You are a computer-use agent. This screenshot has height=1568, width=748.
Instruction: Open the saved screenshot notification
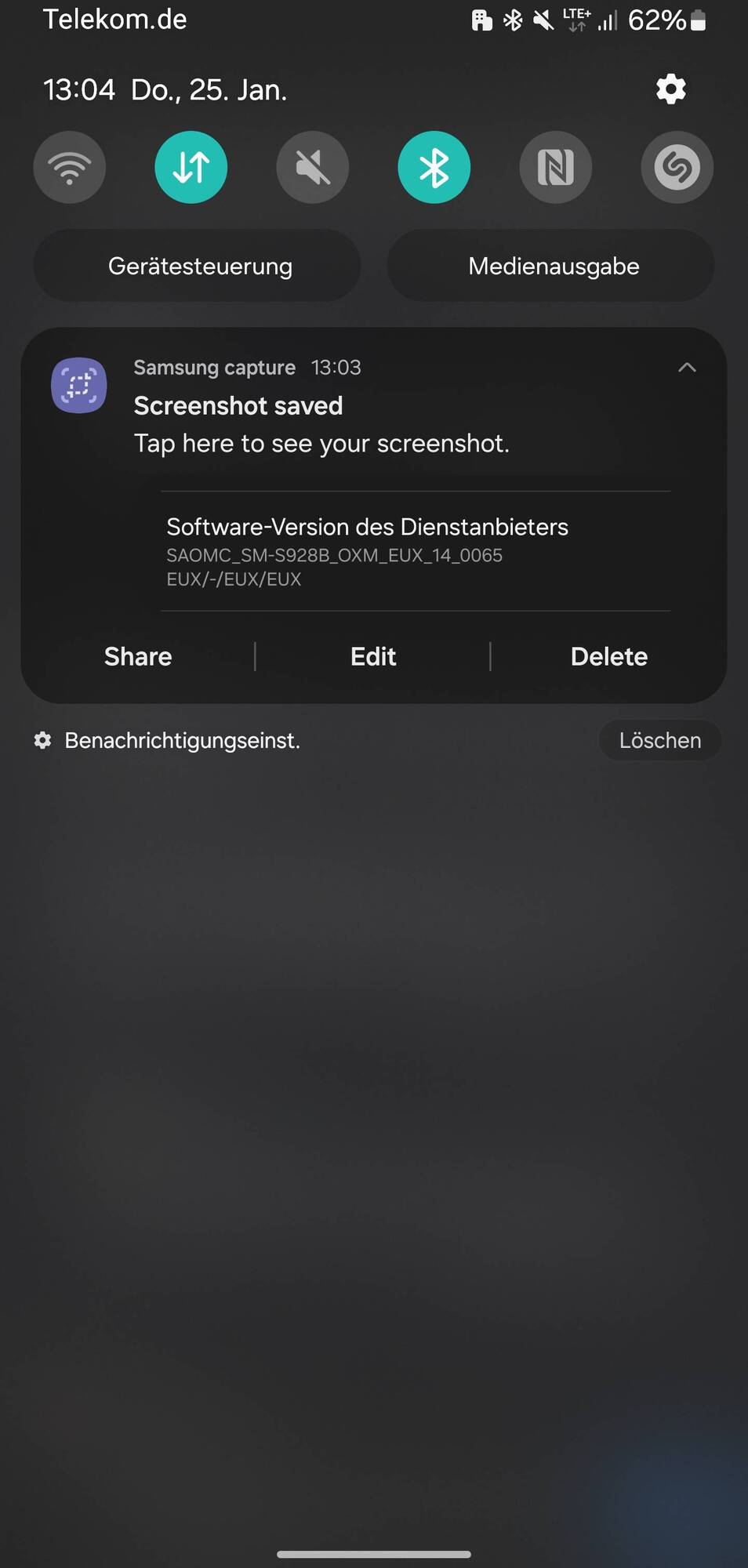(321, 425)
